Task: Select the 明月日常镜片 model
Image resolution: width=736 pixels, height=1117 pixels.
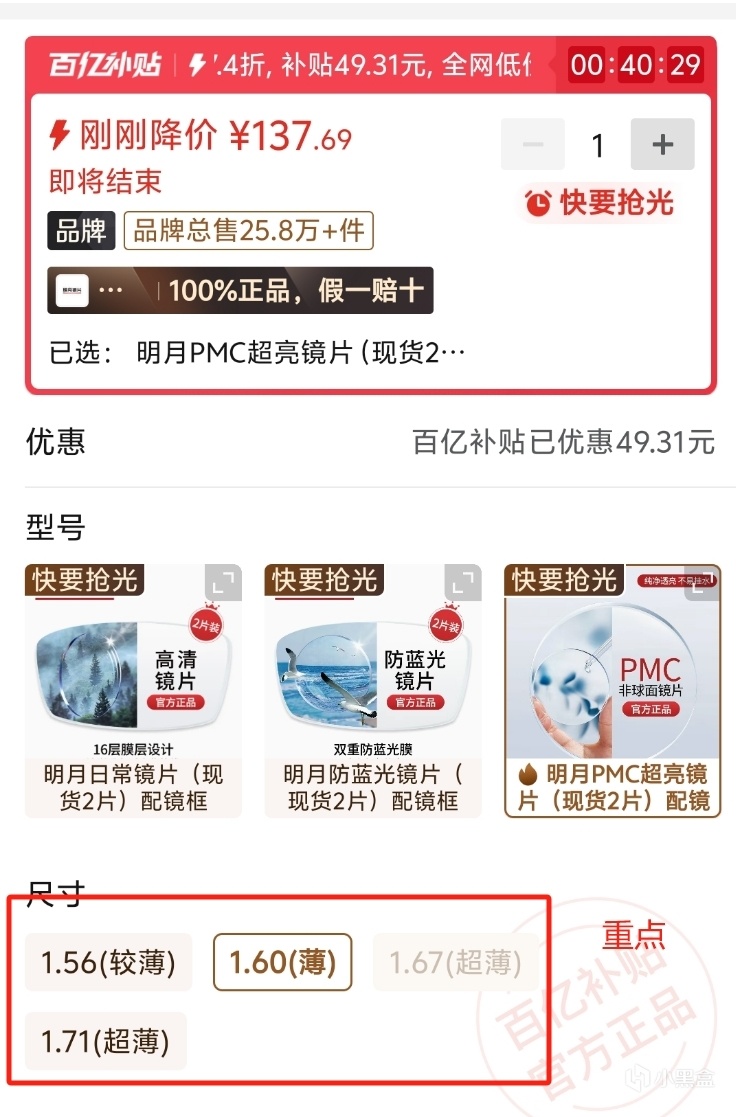Action: coord(133,690)
